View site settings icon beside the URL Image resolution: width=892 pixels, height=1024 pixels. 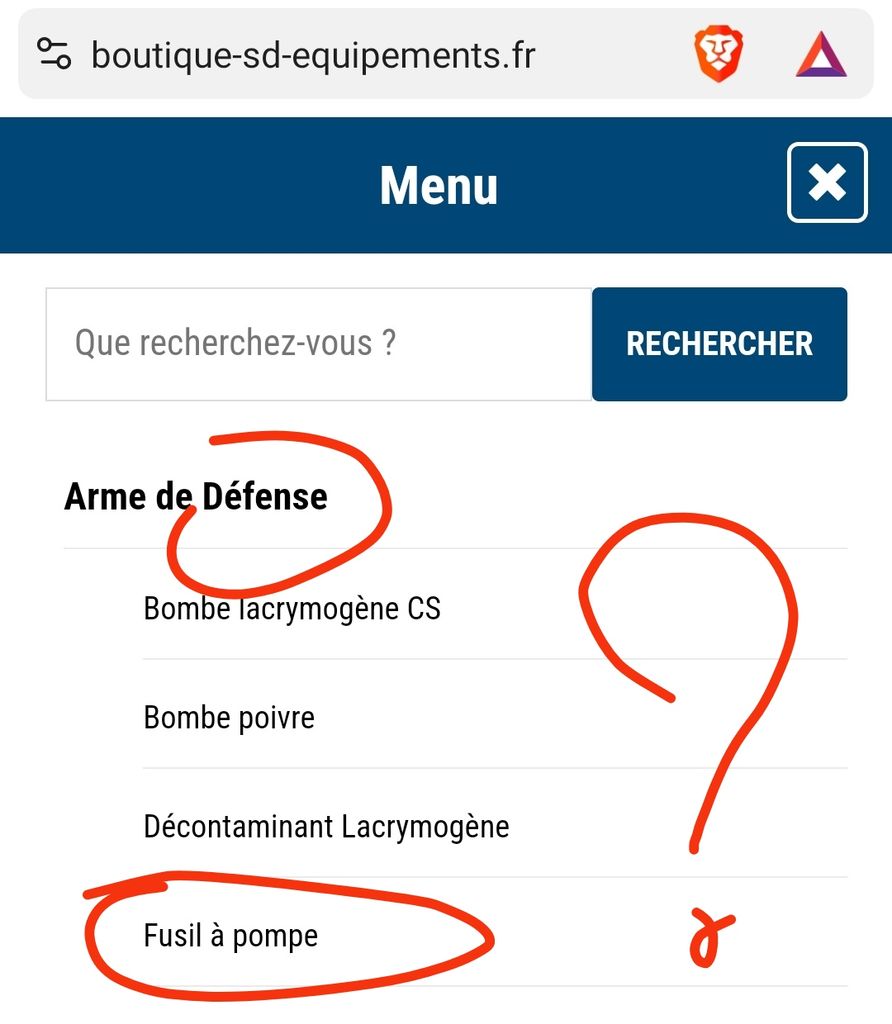pos(54,54)
